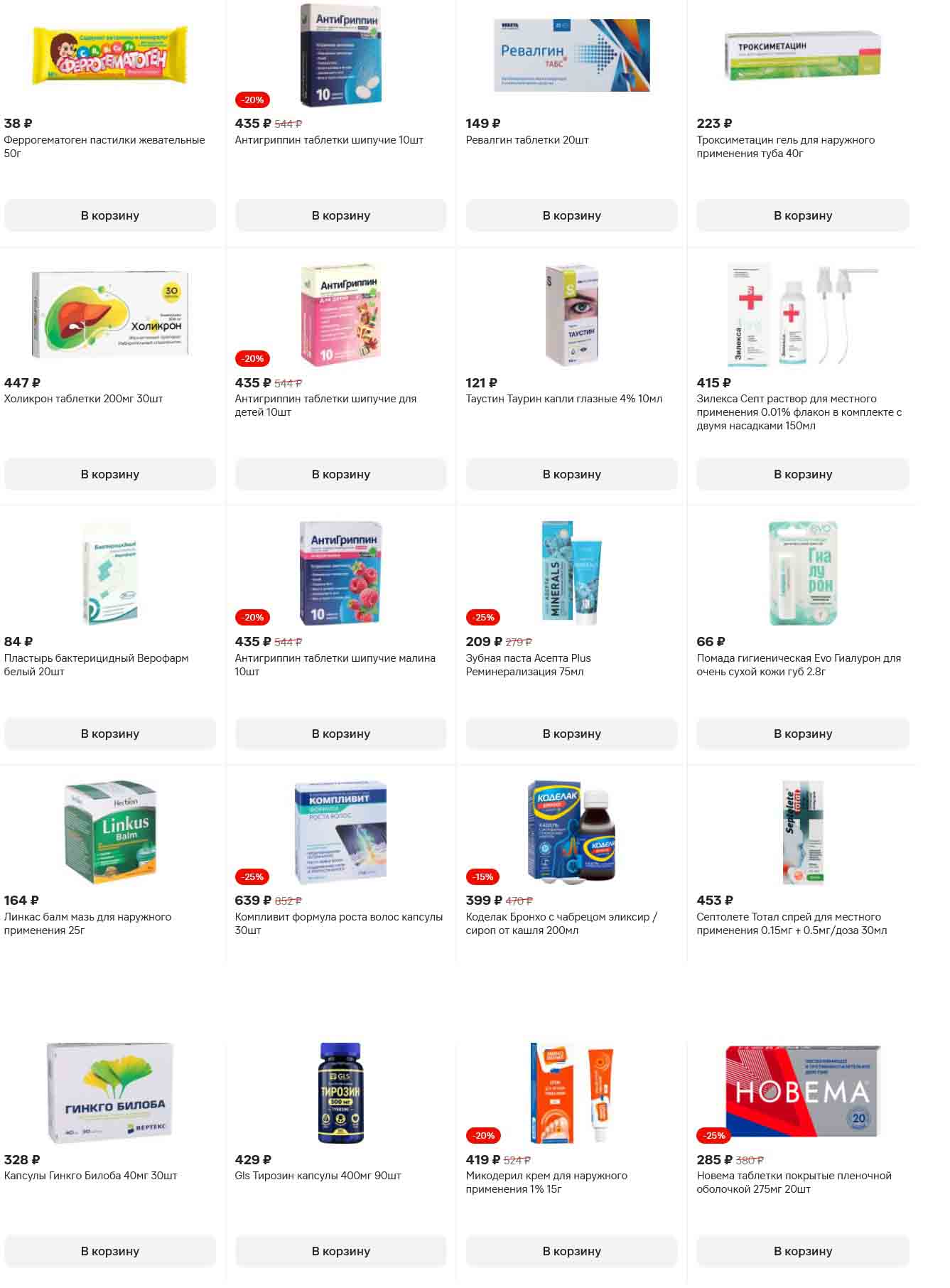Add Помада Evo Гиалурон to cart
950x1288 pixels.
(x=802, y=734)
